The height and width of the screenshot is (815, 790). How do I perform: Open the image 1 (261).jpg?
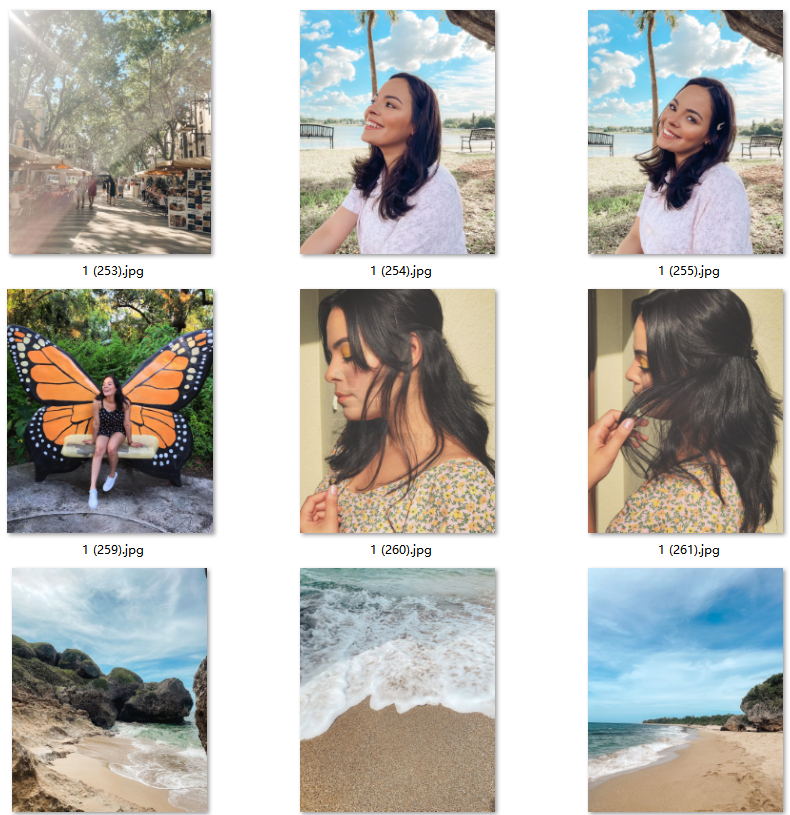coord(685,411)
